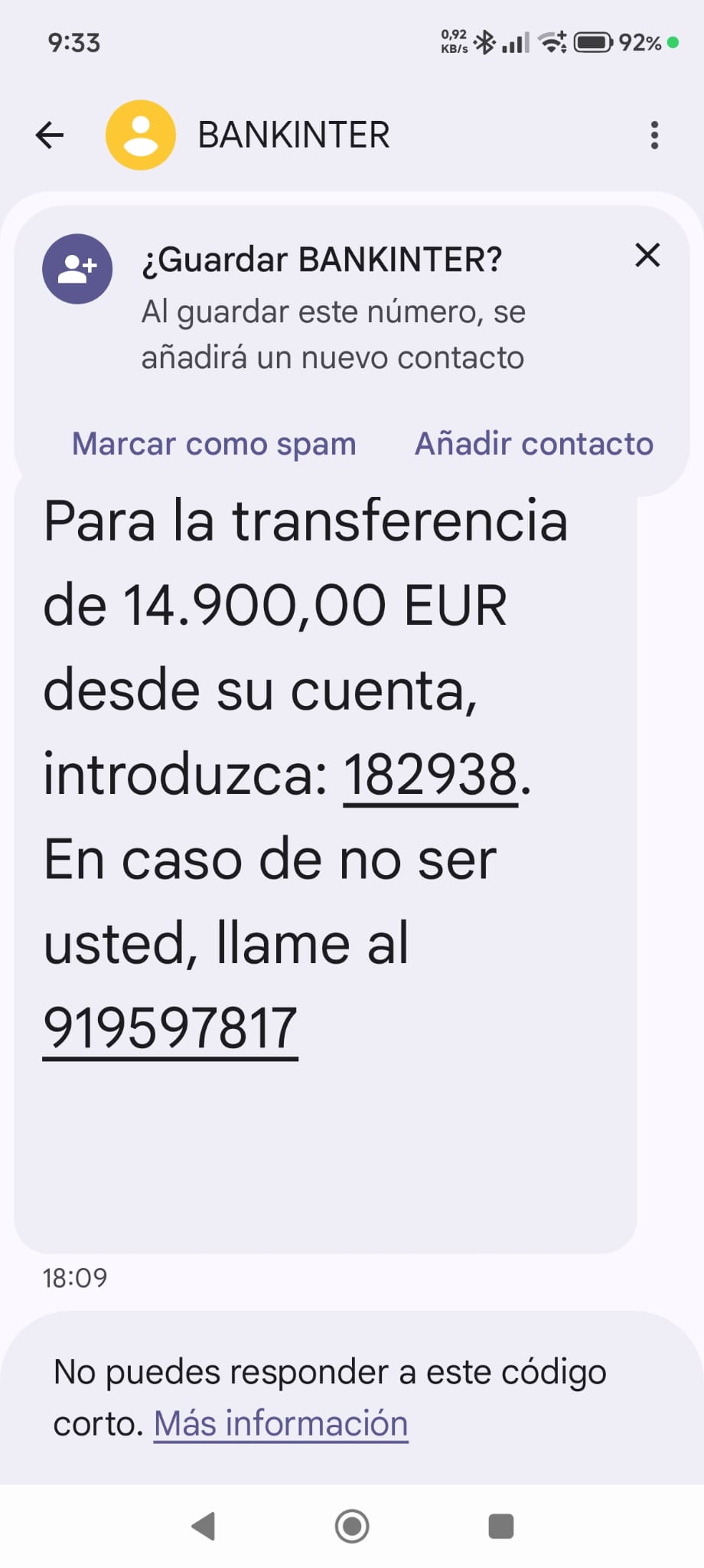Open the BANKINTER contact avatar

click(141, 136)
